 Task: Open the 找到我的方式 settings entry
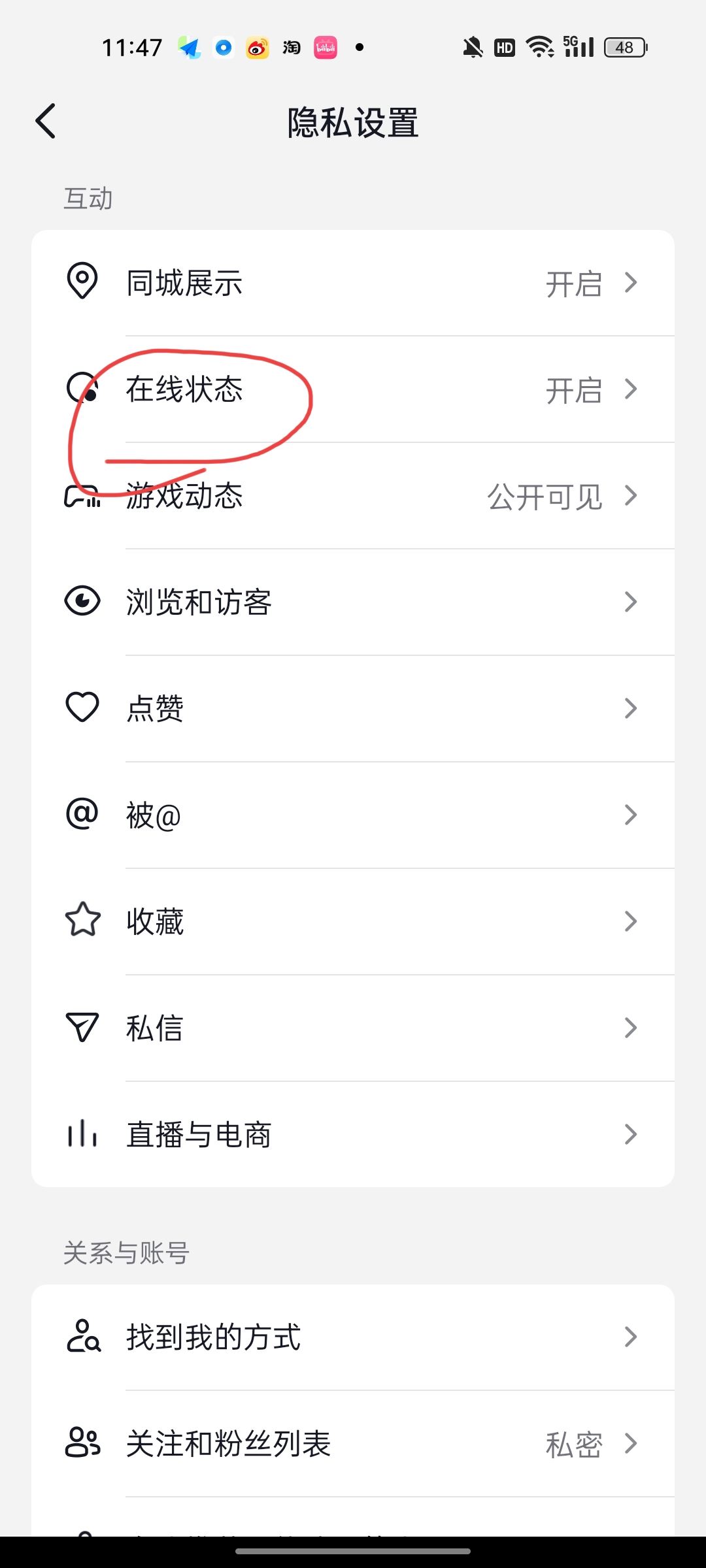(353, 1337)
